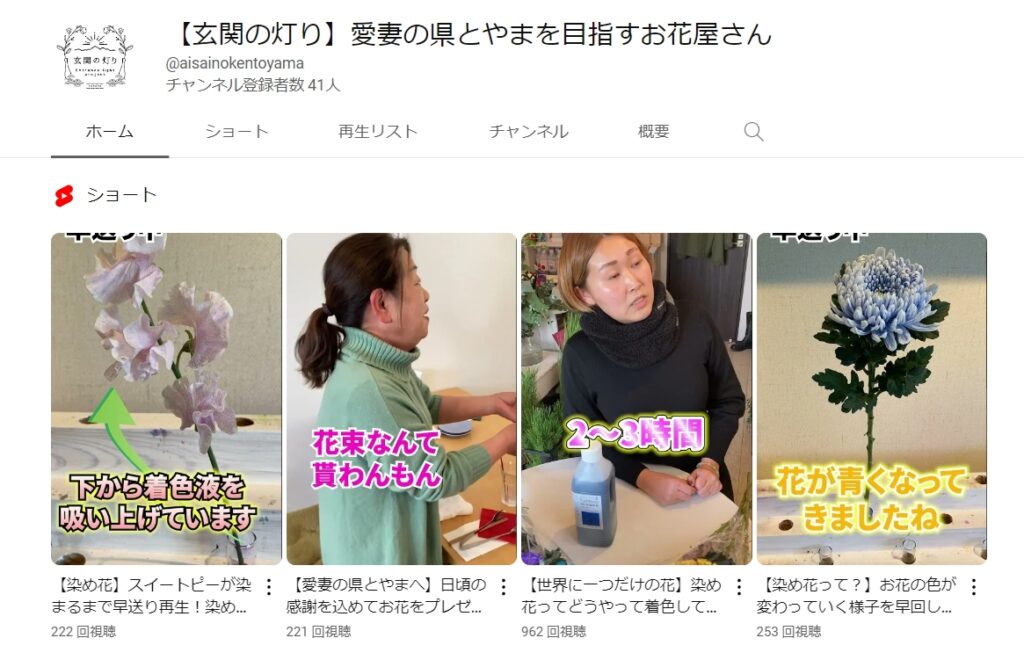The image size is (1024, 660).
Task: Switch to the チャンネル tab
Action: 529,132
